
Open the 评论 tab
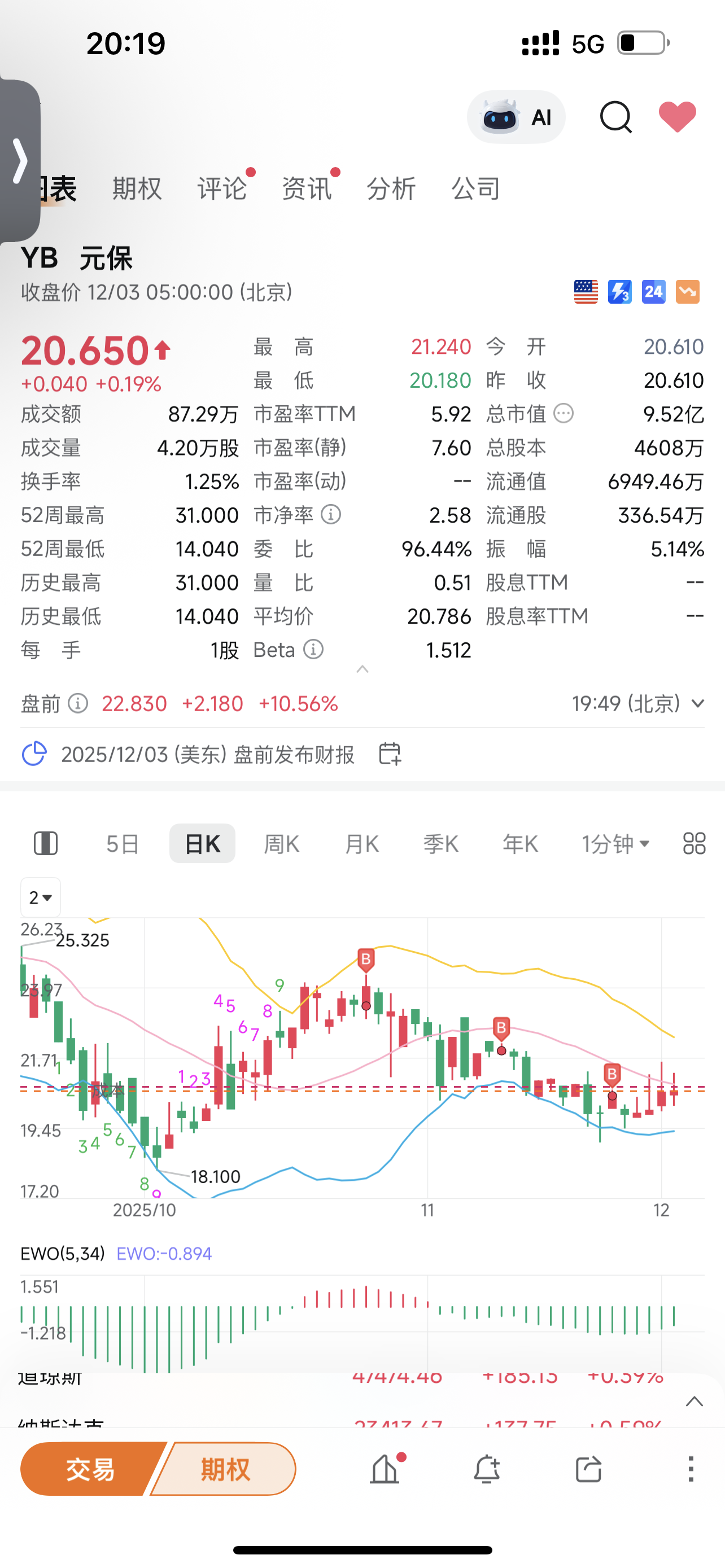221,189
